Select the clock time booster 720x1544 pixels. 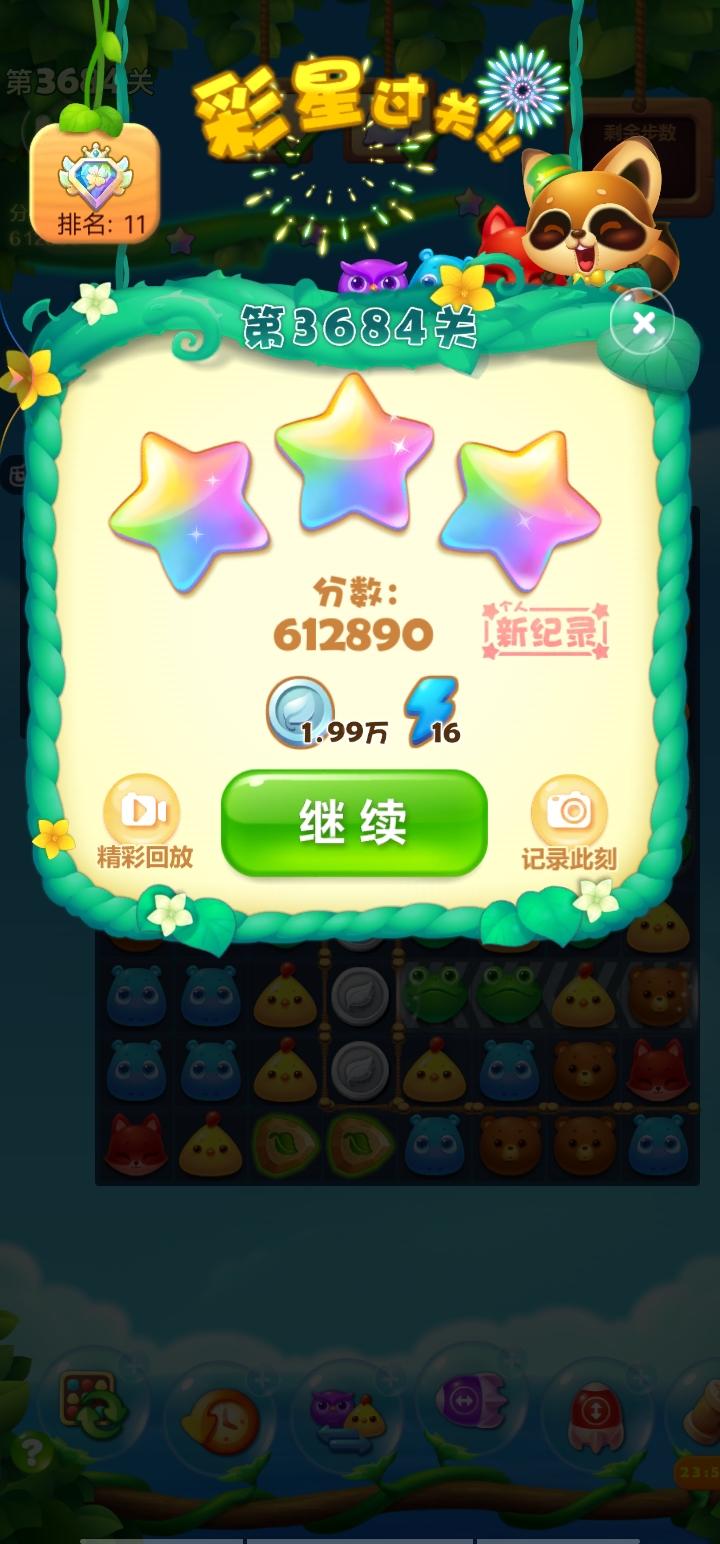click(x=218, y=1418)
